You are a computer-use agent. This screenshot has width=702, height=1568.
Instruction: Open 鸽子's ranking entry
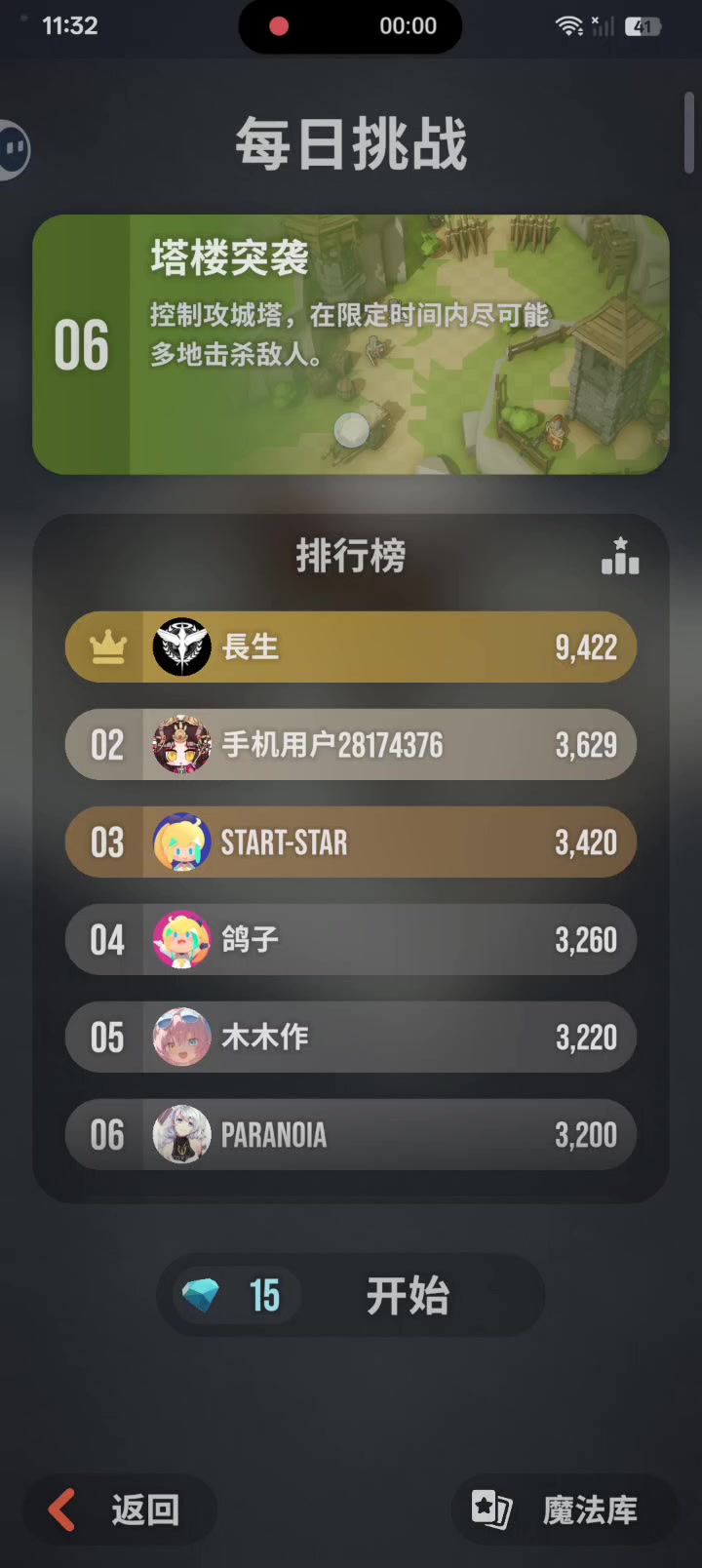351,939
